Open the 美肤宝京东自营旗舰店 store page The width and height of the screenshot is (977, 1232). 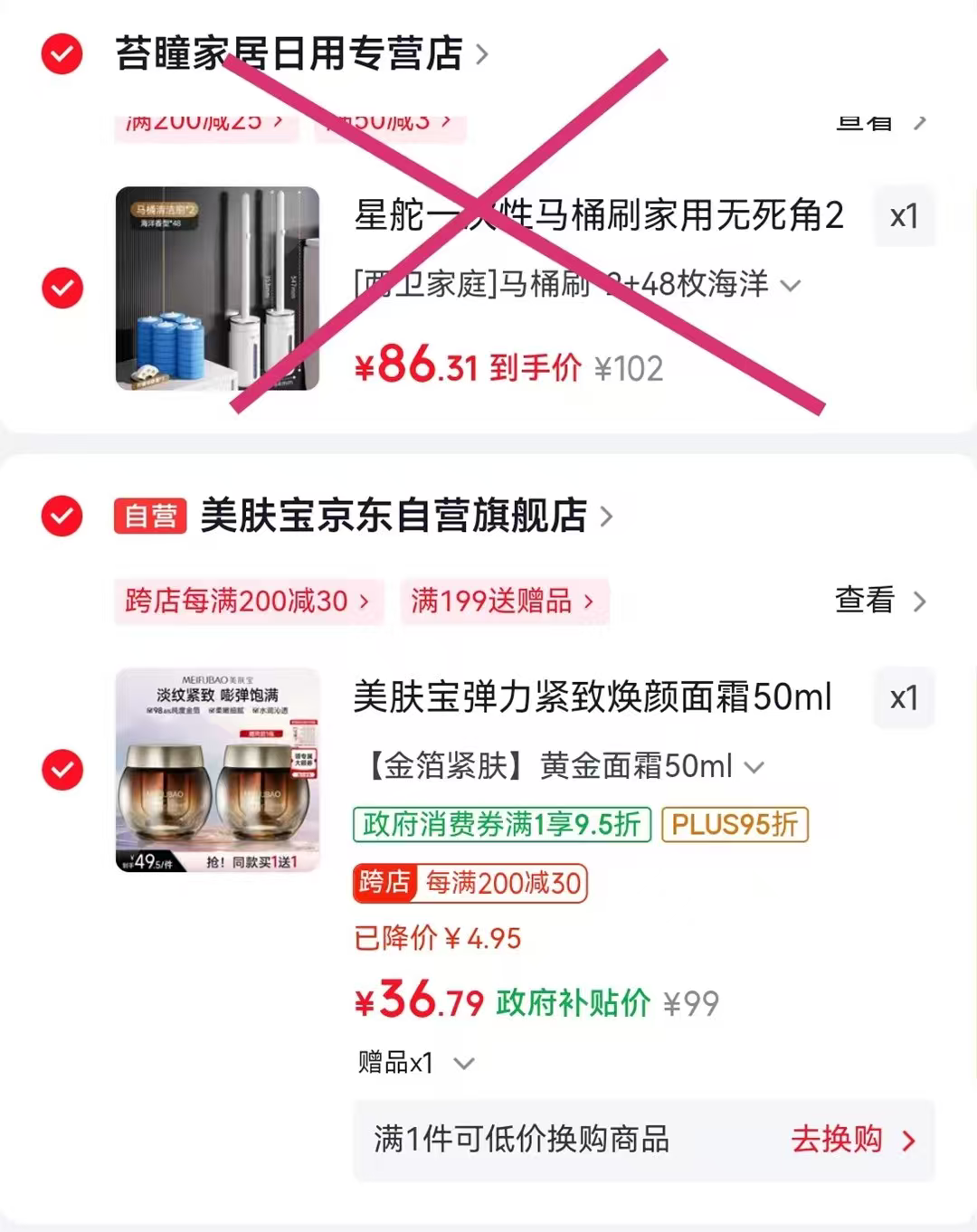[398, 516]
